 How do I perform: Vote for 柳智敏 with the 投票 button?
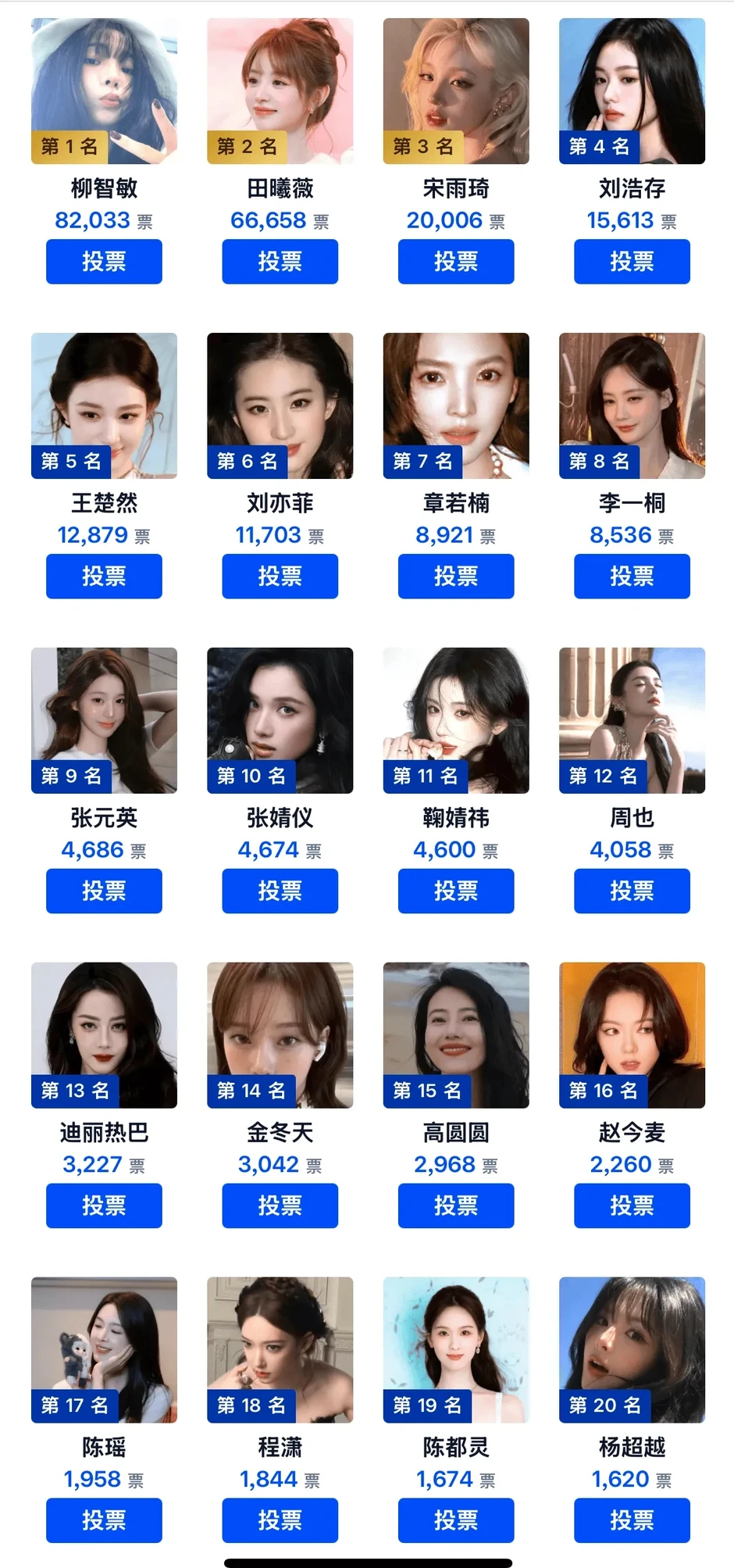[104, 262]
